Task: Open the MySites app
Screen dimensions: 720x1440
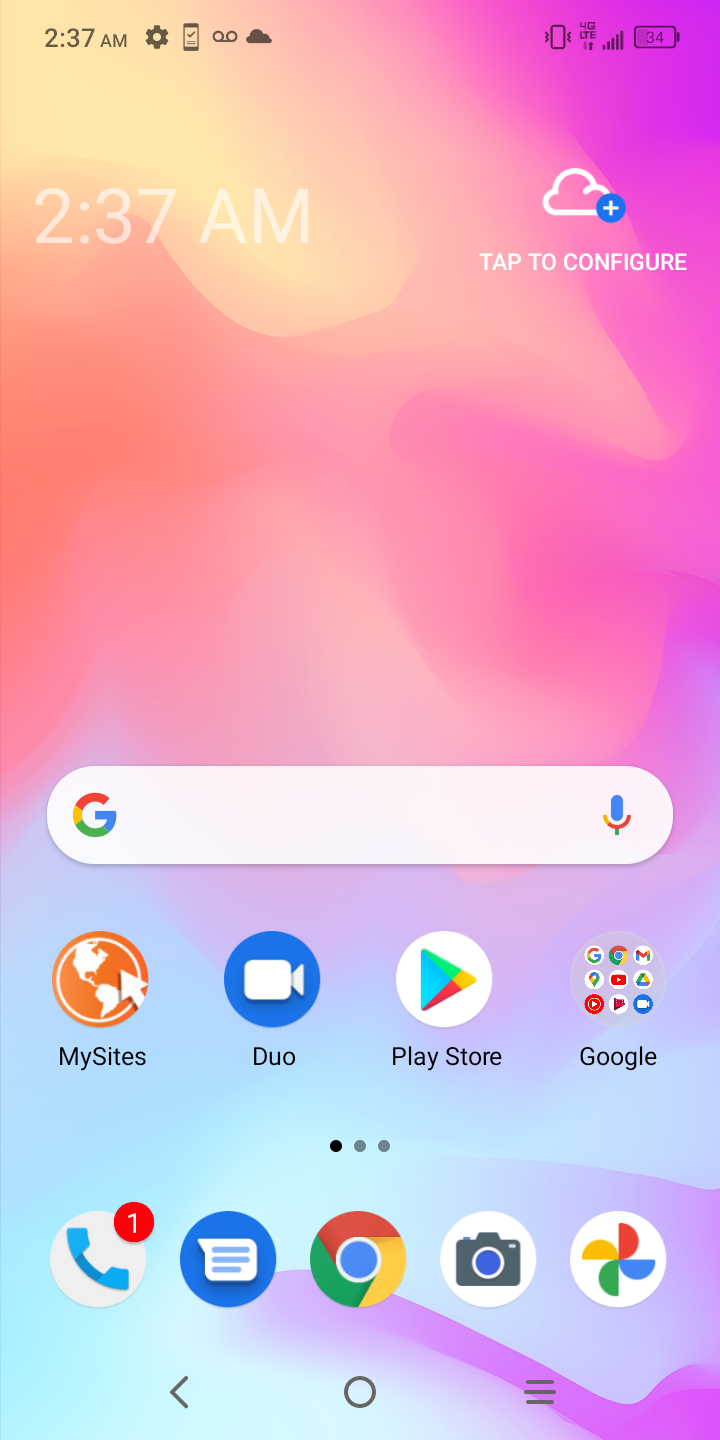Action: click(101, 980)
